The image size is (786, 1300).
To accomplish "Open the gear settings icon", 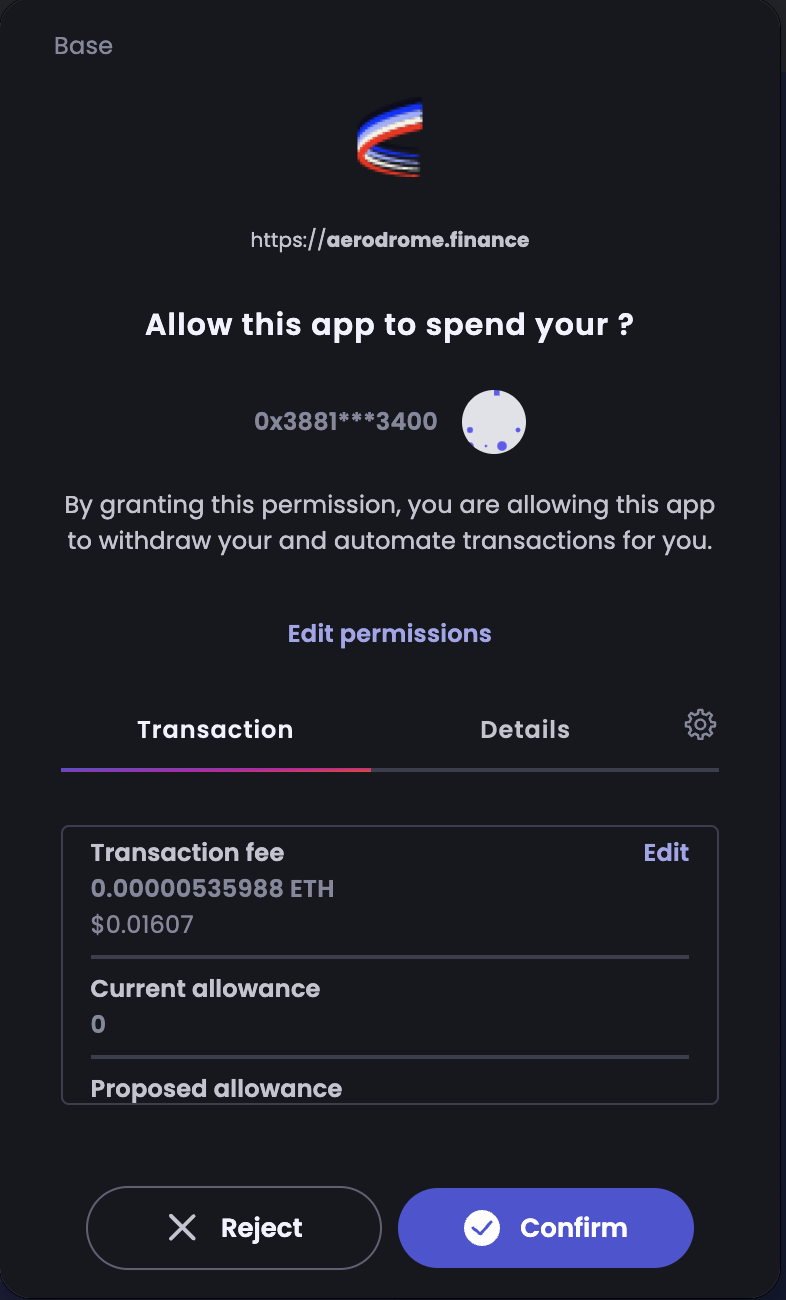I will 700,724.
